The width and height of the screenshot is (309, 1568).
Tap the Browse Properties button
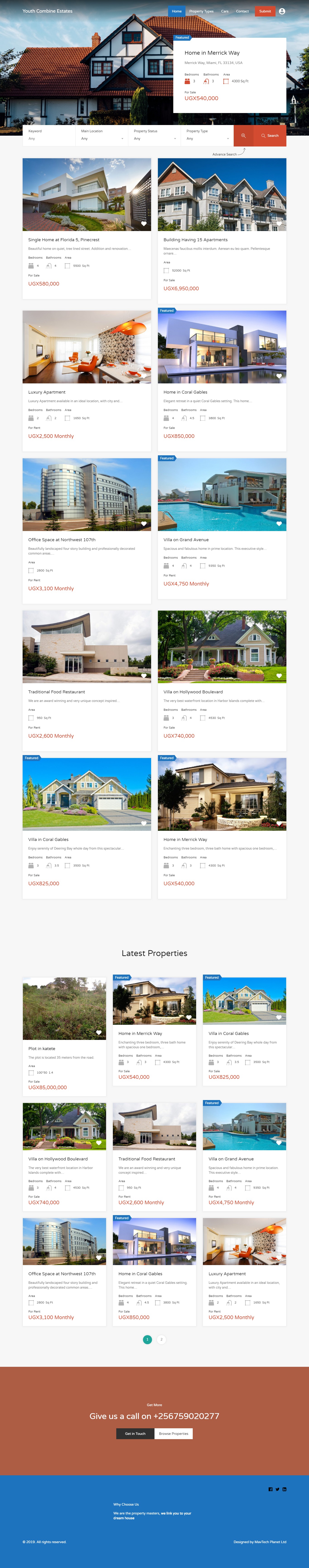tap(174, 1433)
